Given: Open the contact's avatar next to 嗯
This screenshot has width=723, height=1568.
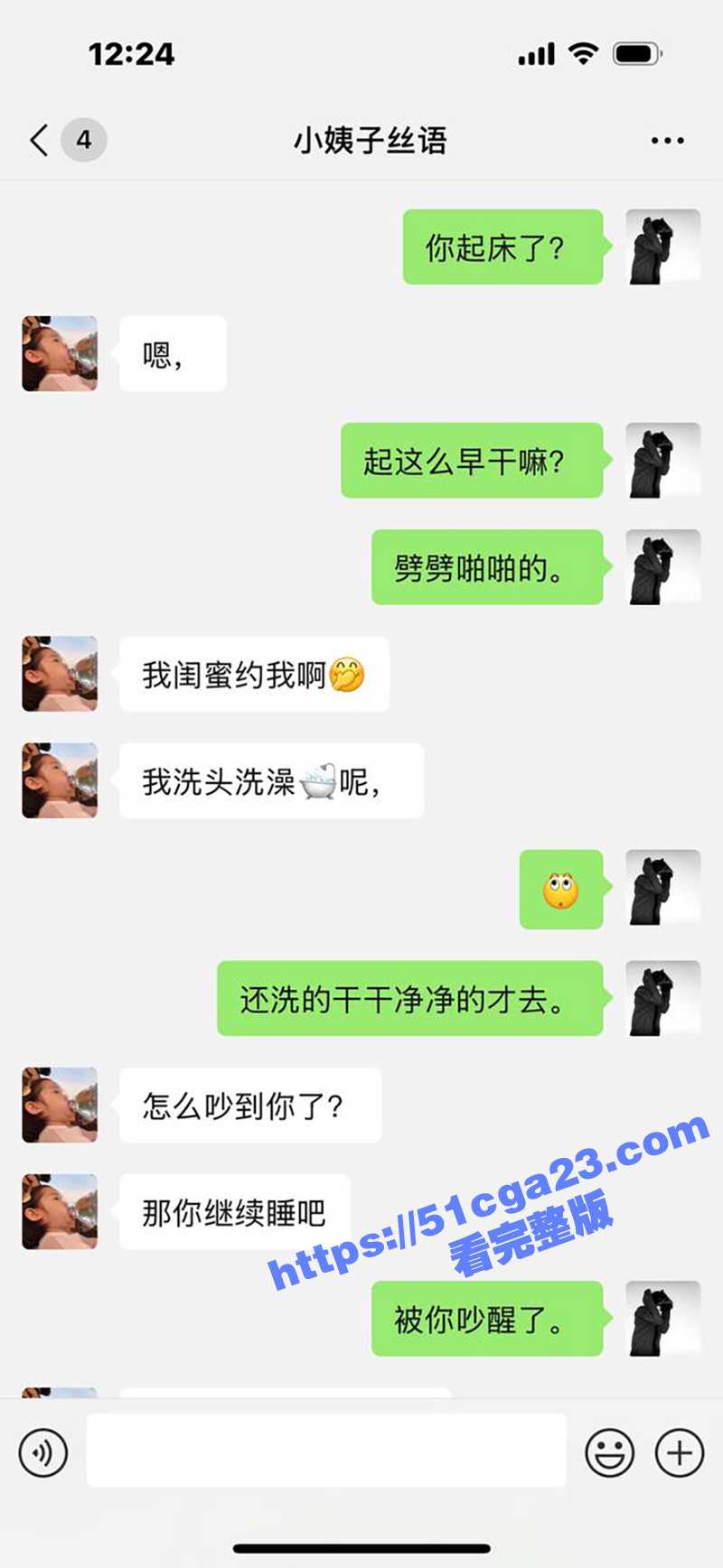Looking at the screenshot, I should click(x=59, y=353).
